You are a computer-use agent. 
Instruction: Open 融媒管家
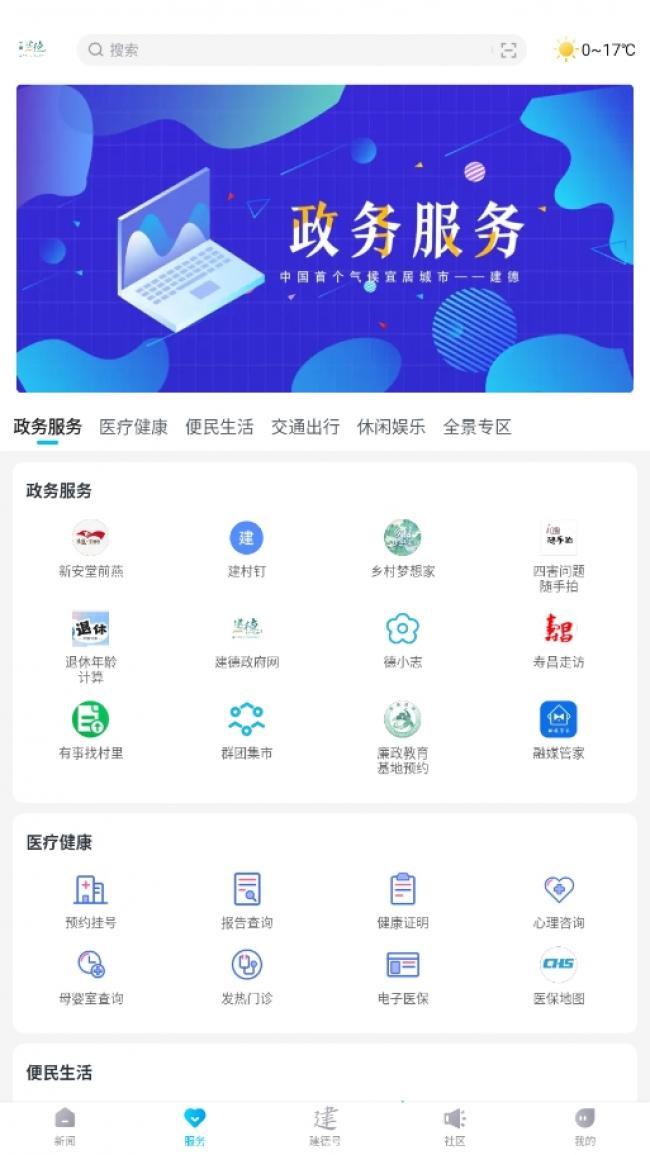click(558, 729)
